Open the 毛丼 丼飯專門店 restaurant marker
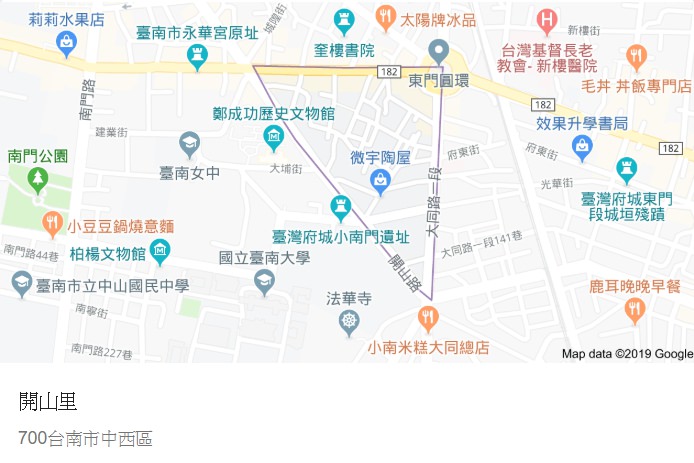 point(636,56)
